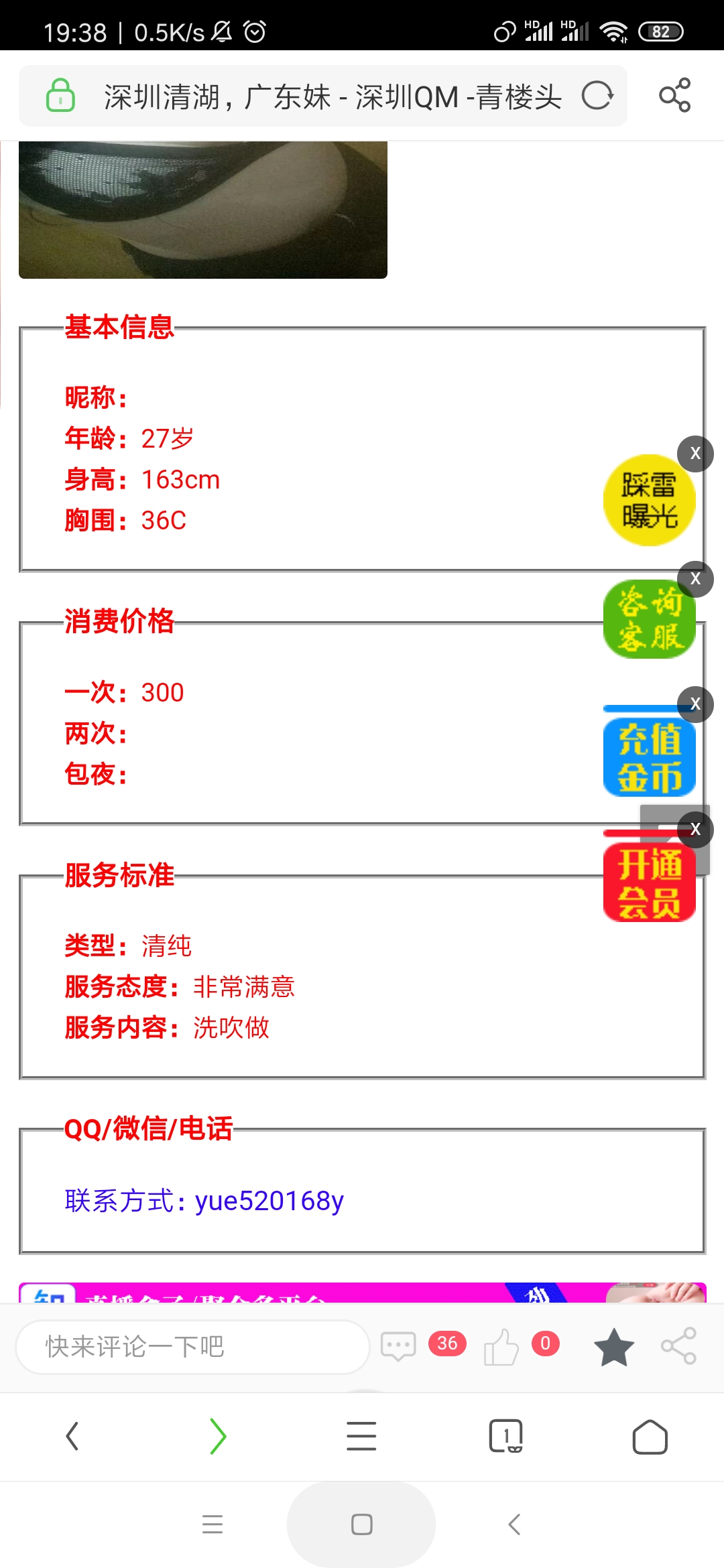This screenshot has height=1568, width=724.
Task: Tap the comment field 快来评论一下吧
Action: click(x=193, y=1347)
